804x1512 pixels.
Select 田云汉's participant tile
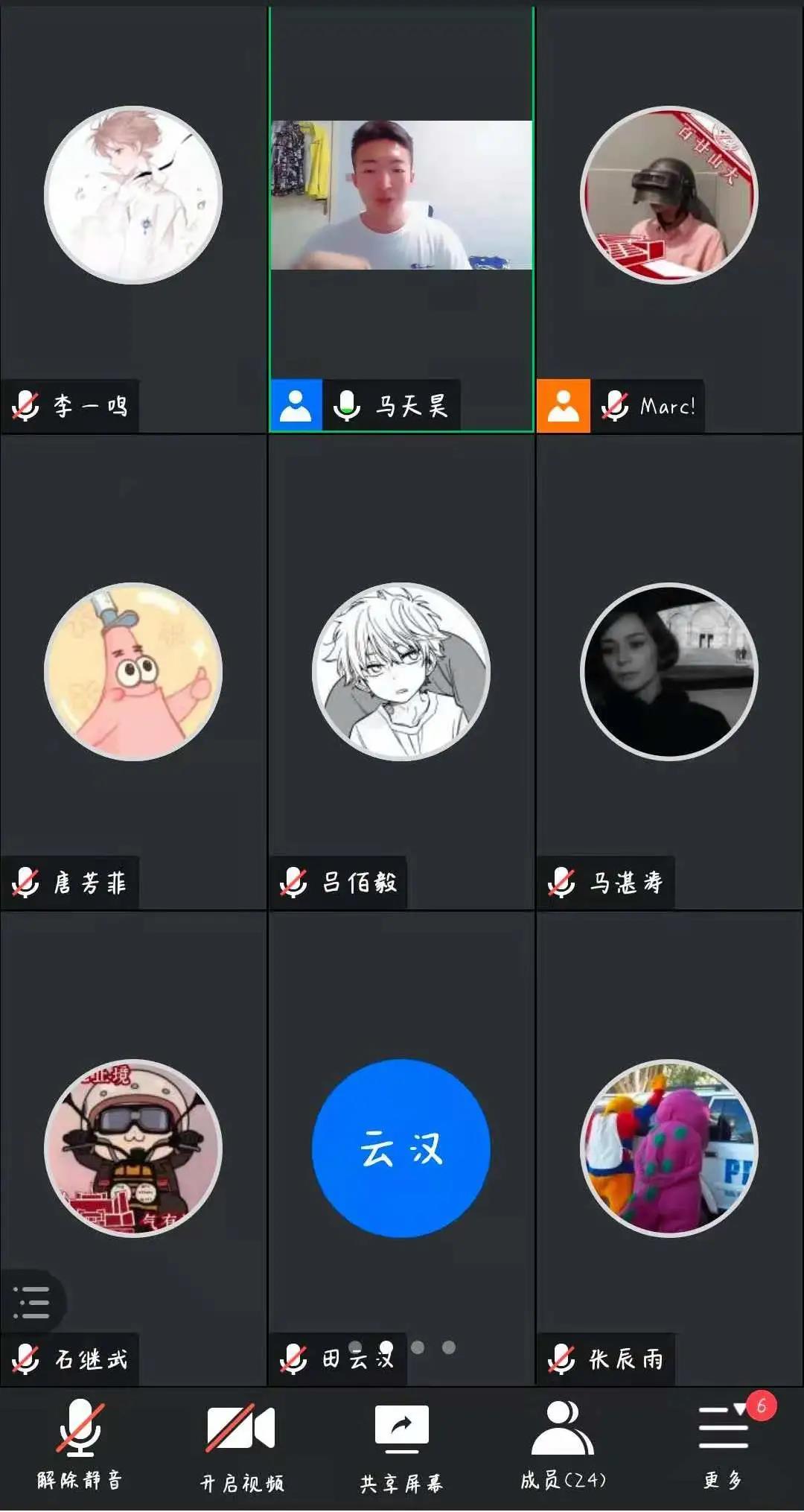pyautogui.click(x=401, y=1148)
